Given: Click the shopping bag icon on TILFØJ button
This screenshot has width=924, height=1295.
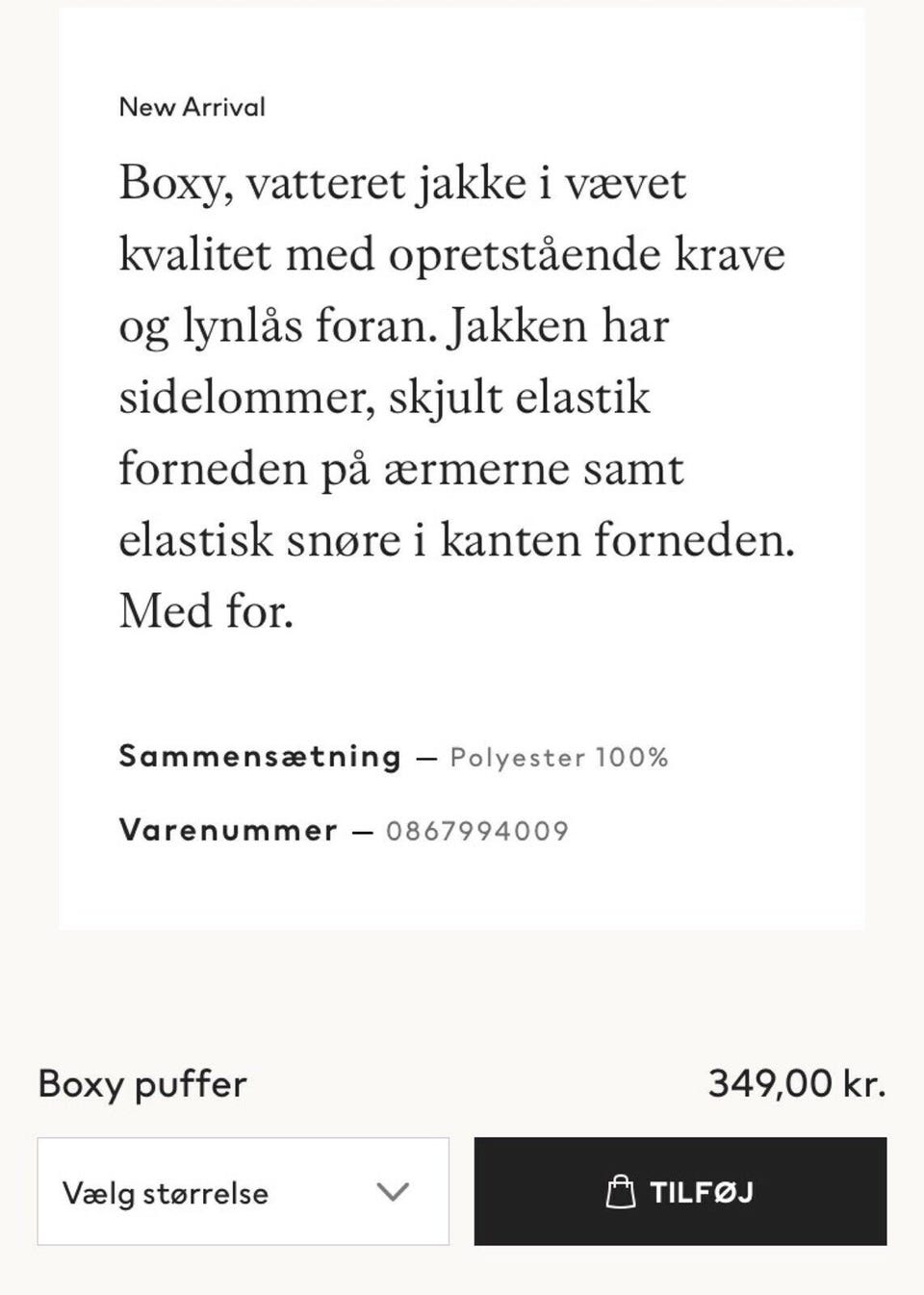Looking at the screenshot, I should click(x=621, y=1191).
